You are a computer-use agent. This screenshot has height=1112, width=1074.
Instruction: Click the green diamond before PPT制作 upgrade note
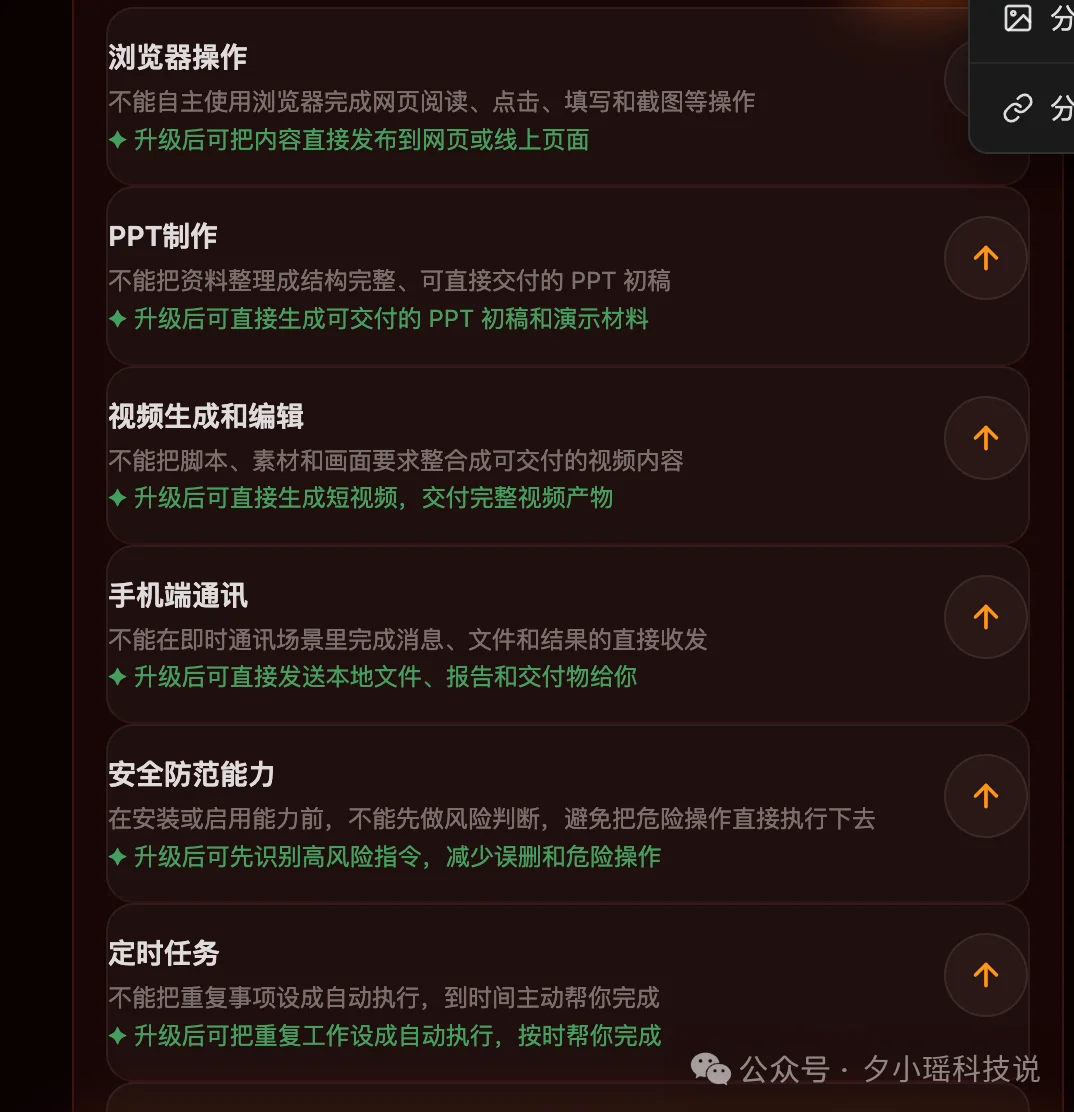click(117, 319)
